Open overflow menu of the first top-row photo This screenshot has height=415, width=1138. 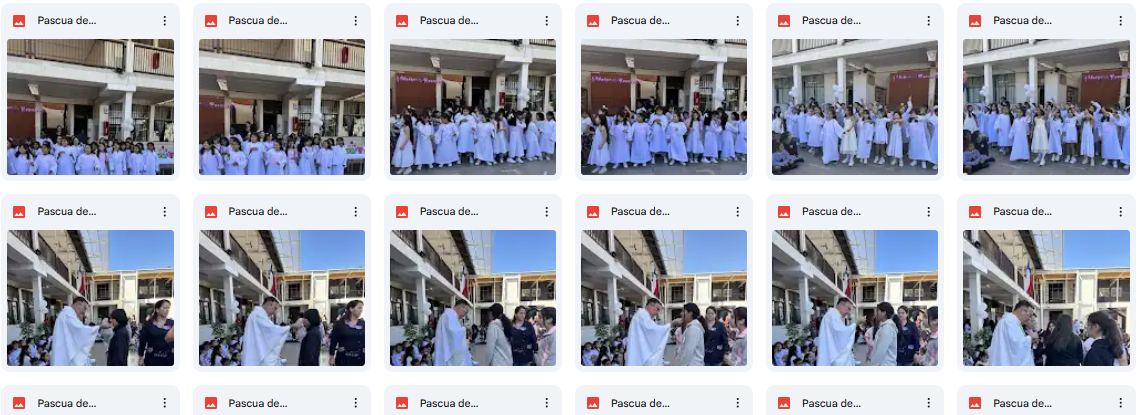[164, 20]
